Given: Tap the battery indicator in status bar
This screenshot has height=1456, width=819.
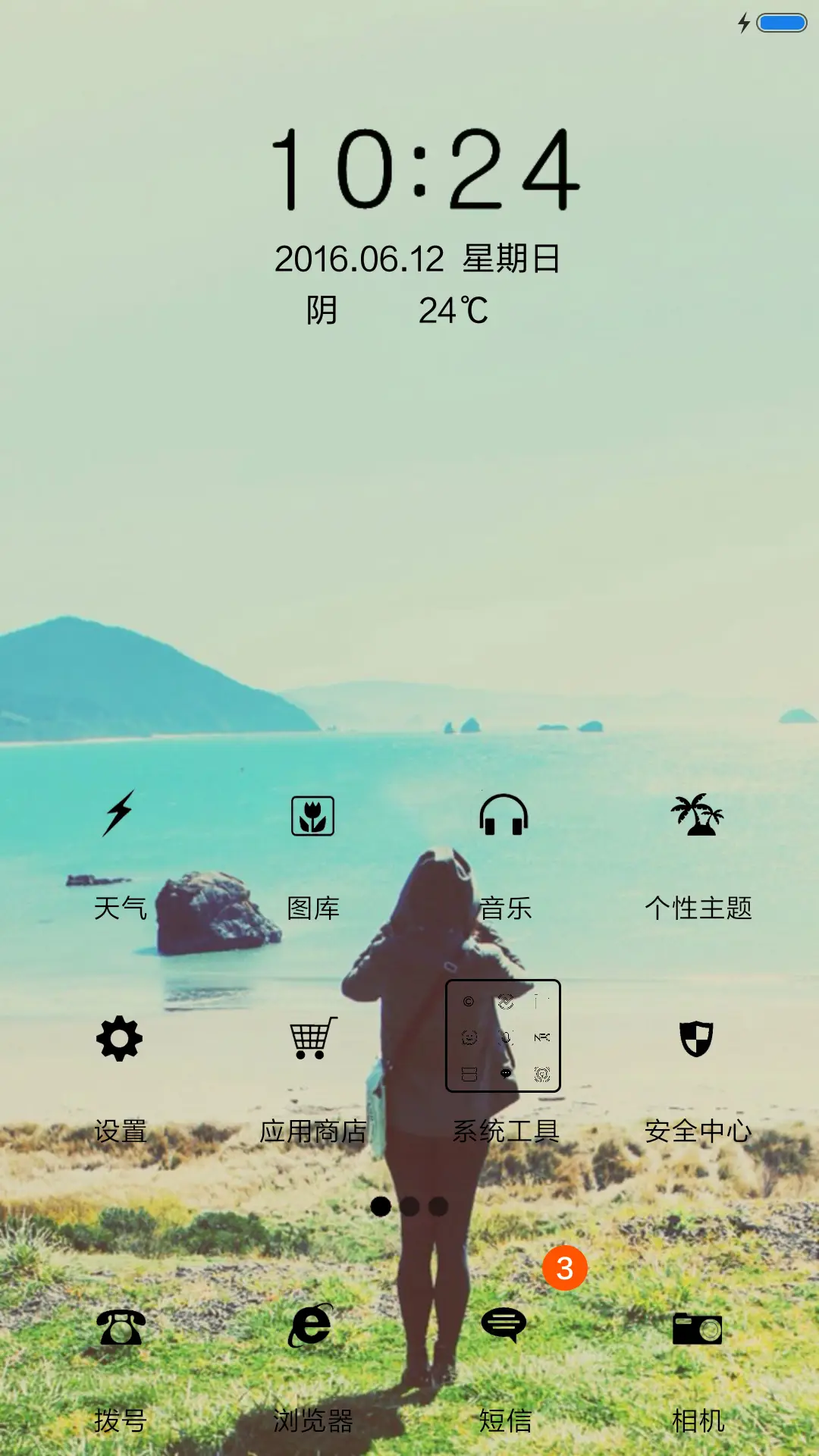Looking at the screenshot, I should coord(780,24).
